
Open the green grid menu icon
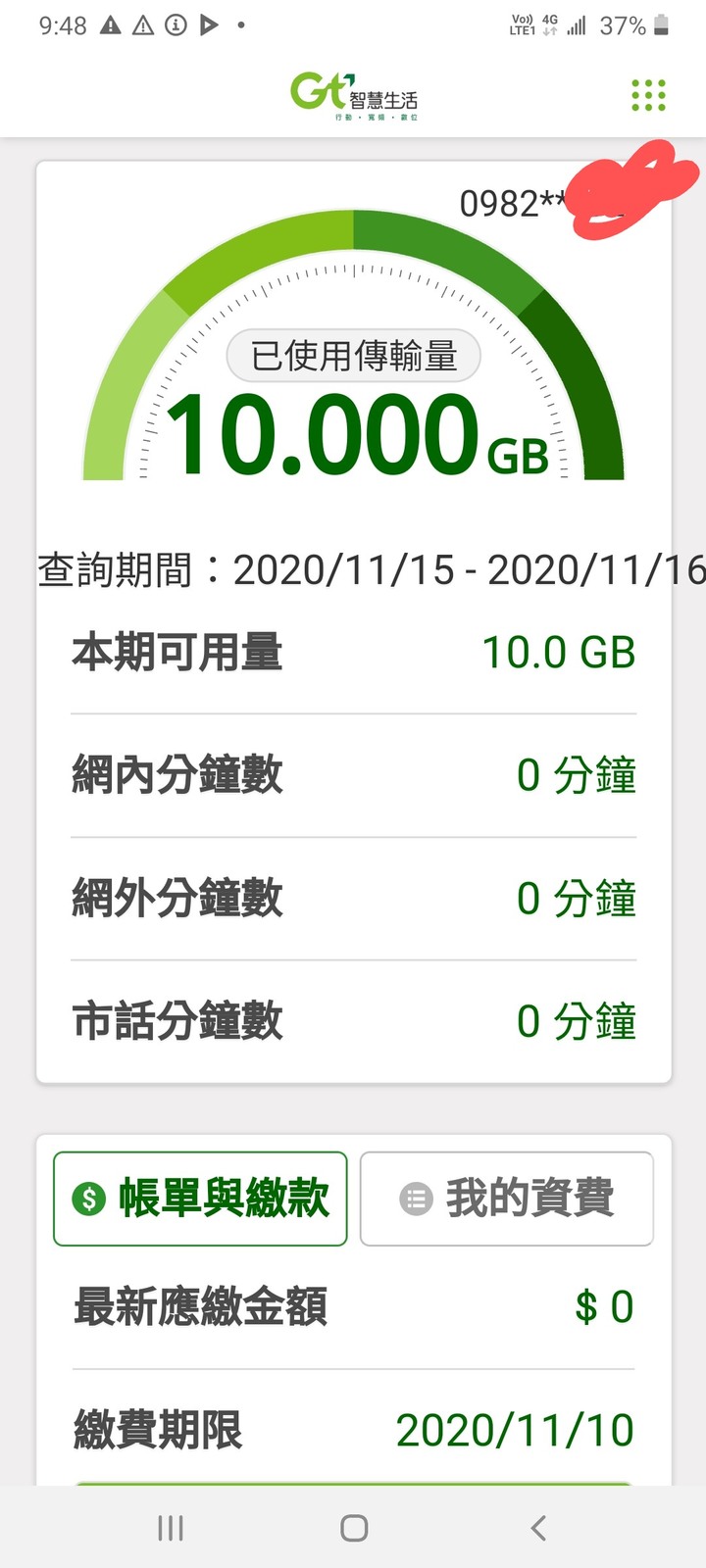tap(648, 95)
